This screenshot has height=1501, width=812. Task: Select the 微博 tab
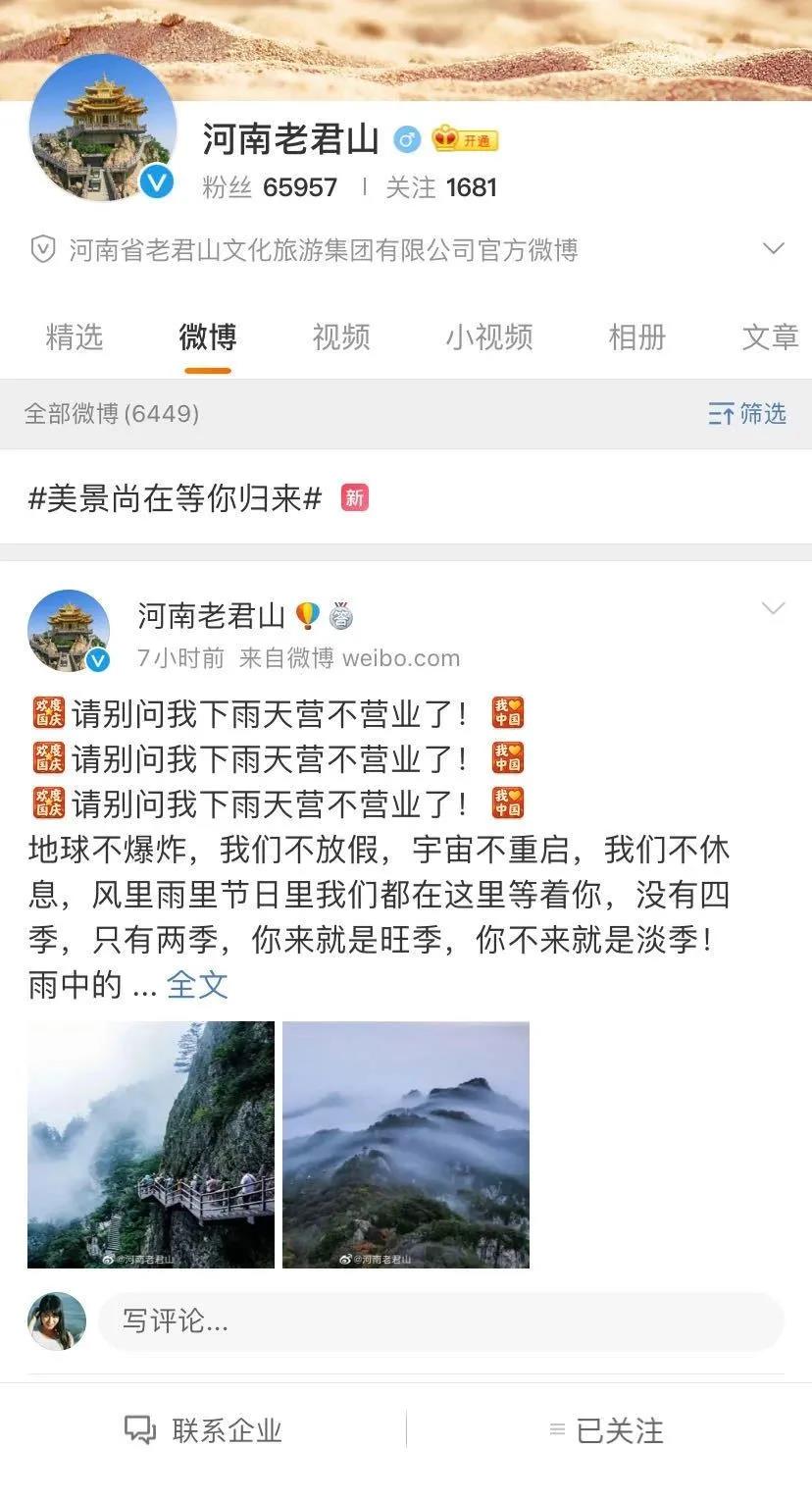pyautogui.click(x=207, y=337)
